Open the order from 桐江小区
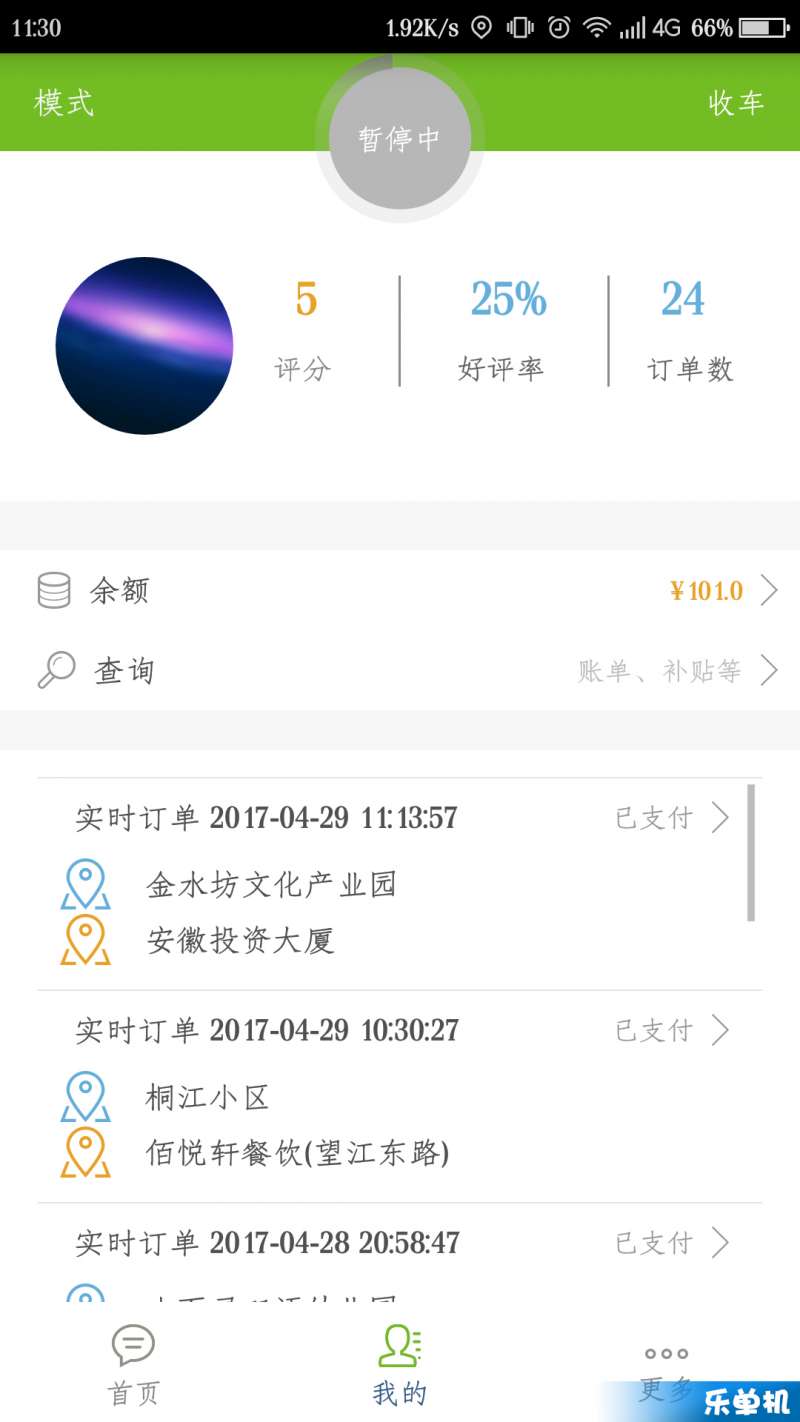 [400, 1097]
